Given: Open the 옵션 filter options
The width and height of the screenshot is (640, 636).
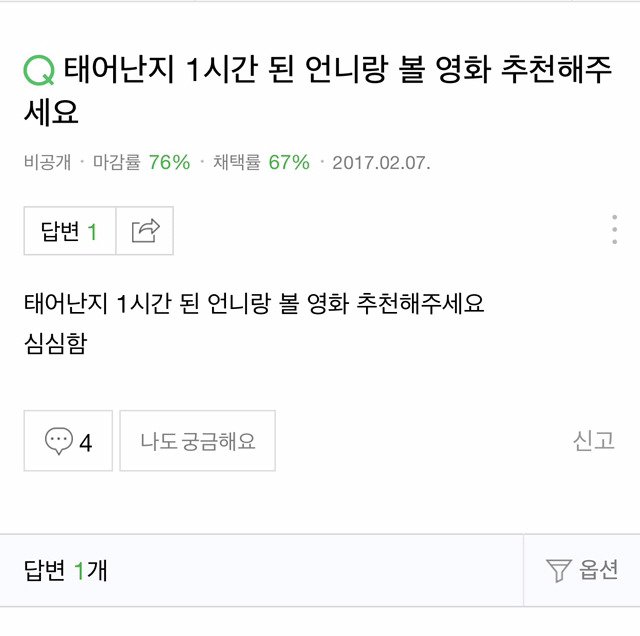Looking at the screenshot, I should (x=581, y=571).
